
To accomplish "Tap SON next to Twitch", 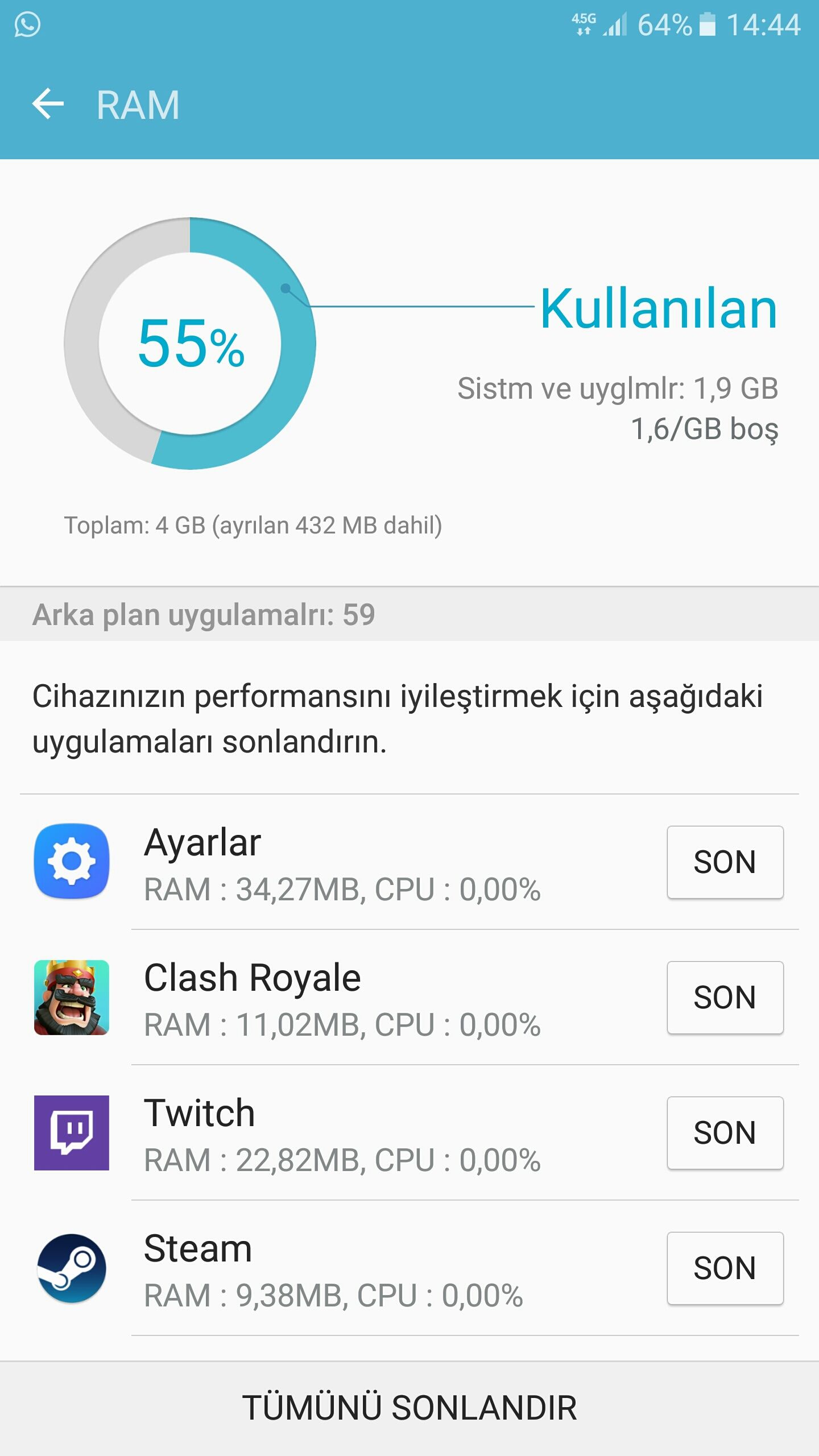I will (725, 1133).
